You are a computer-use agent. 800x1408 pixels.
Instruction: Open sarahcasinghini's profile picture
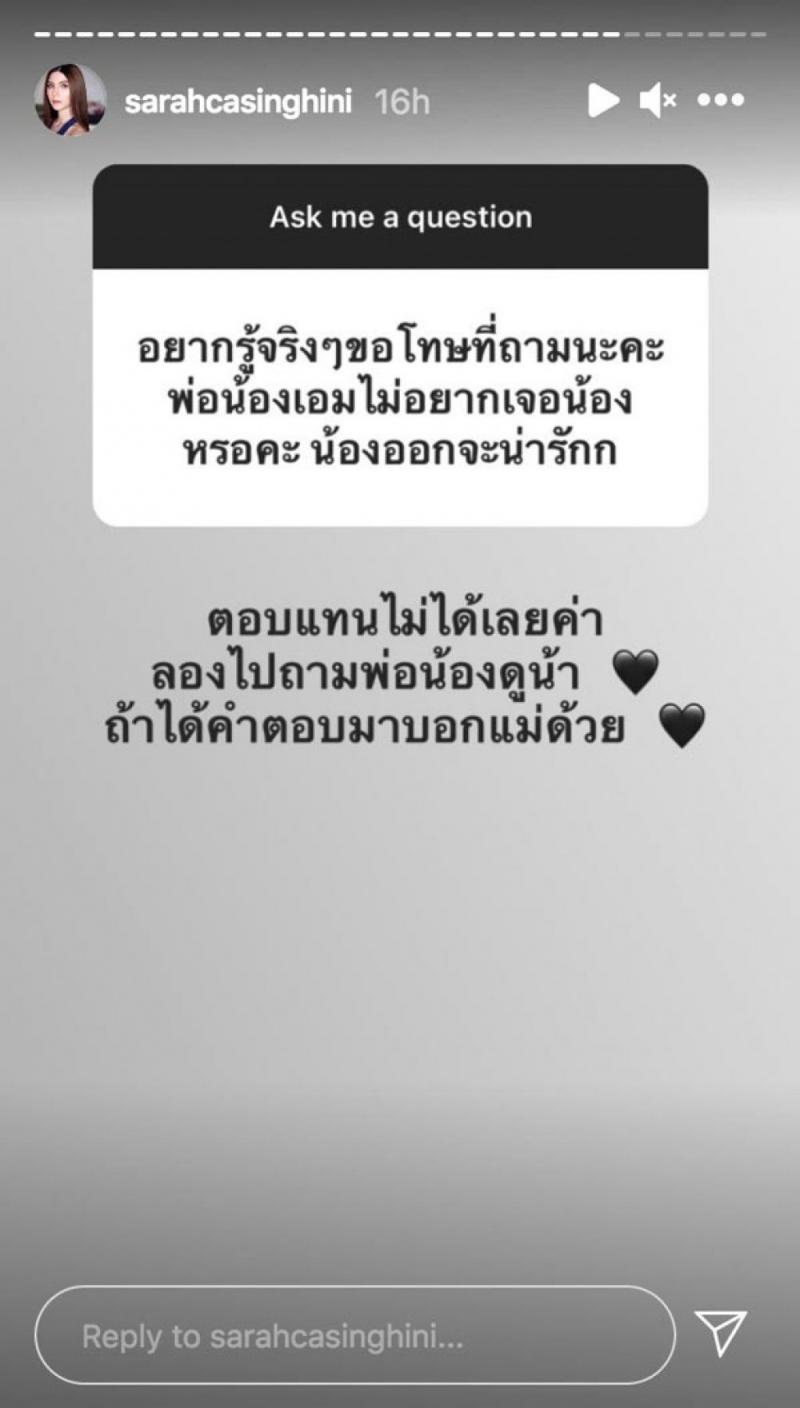click(70, 100)
